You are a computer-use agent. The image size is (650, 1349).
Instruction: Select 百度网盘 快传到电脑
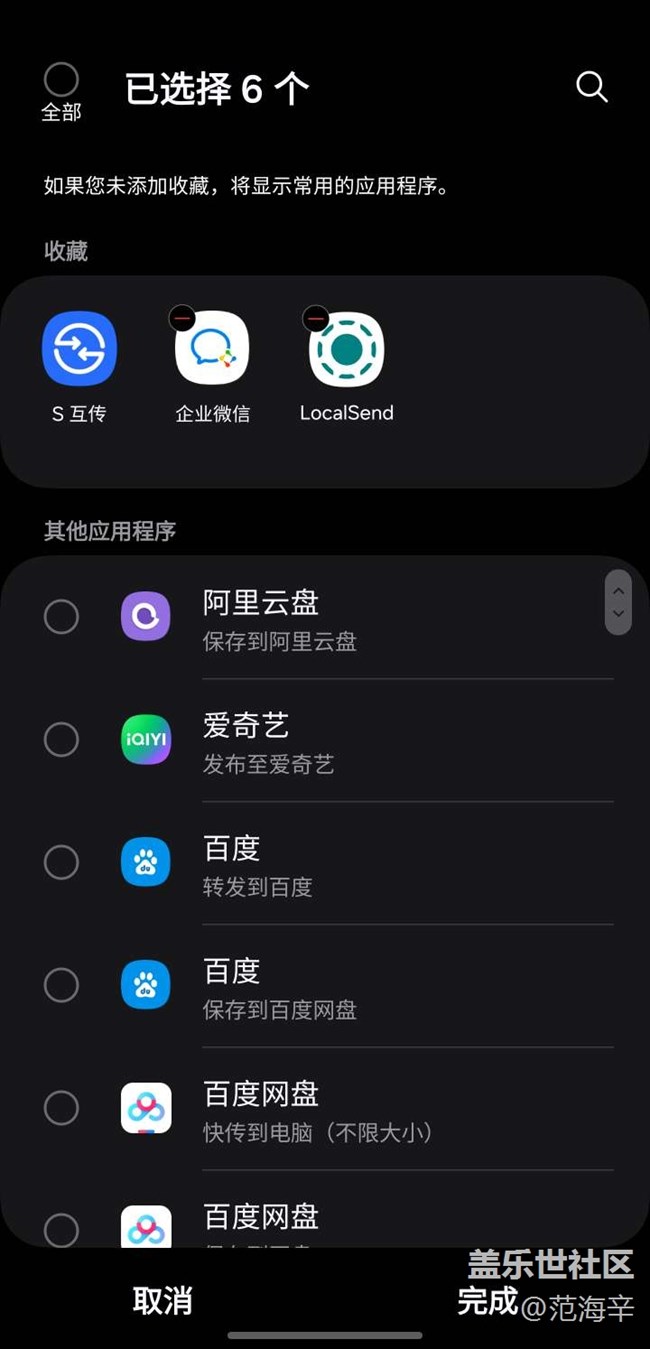(61, 1108)
